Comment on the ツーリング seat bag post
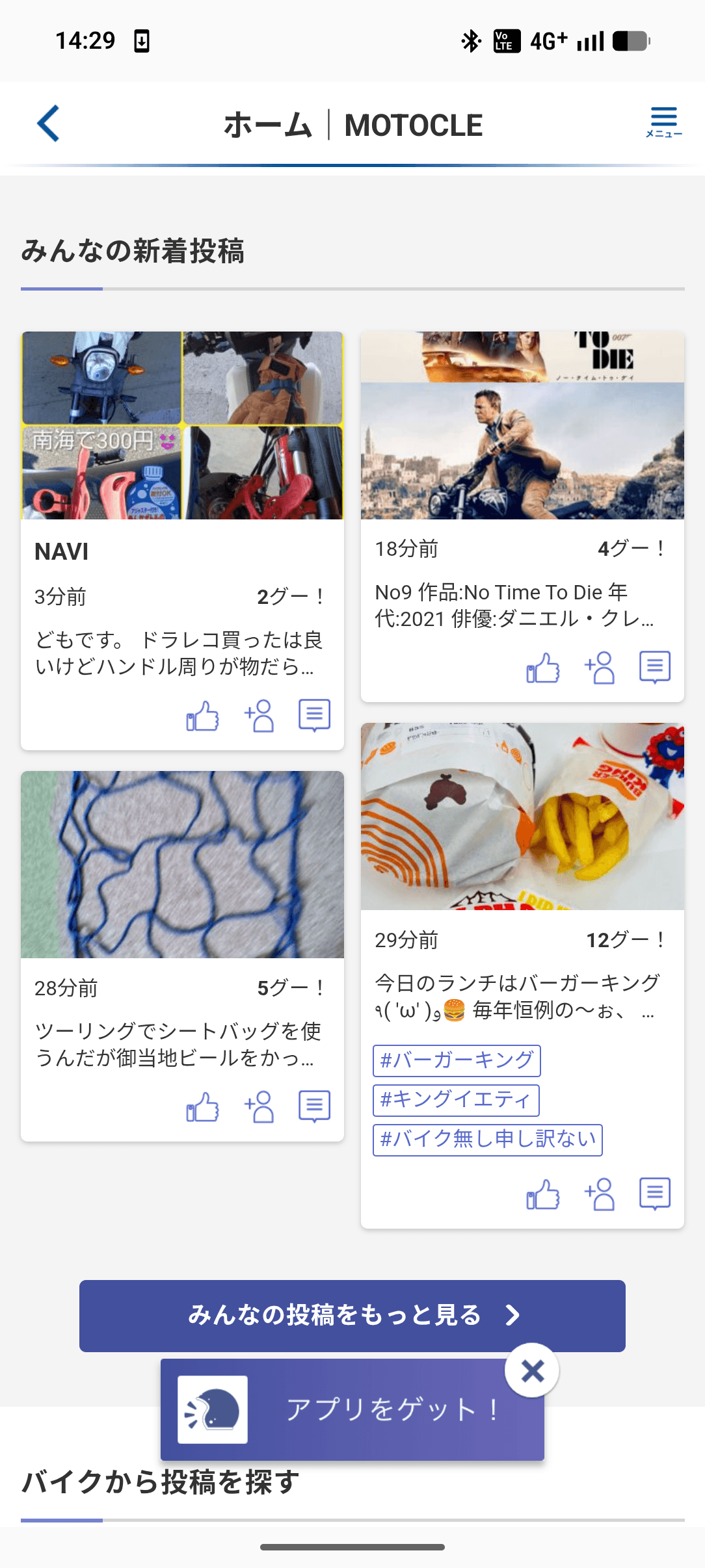The image size is (705, 1568). pyautogui.click(x=314, y=1106)
